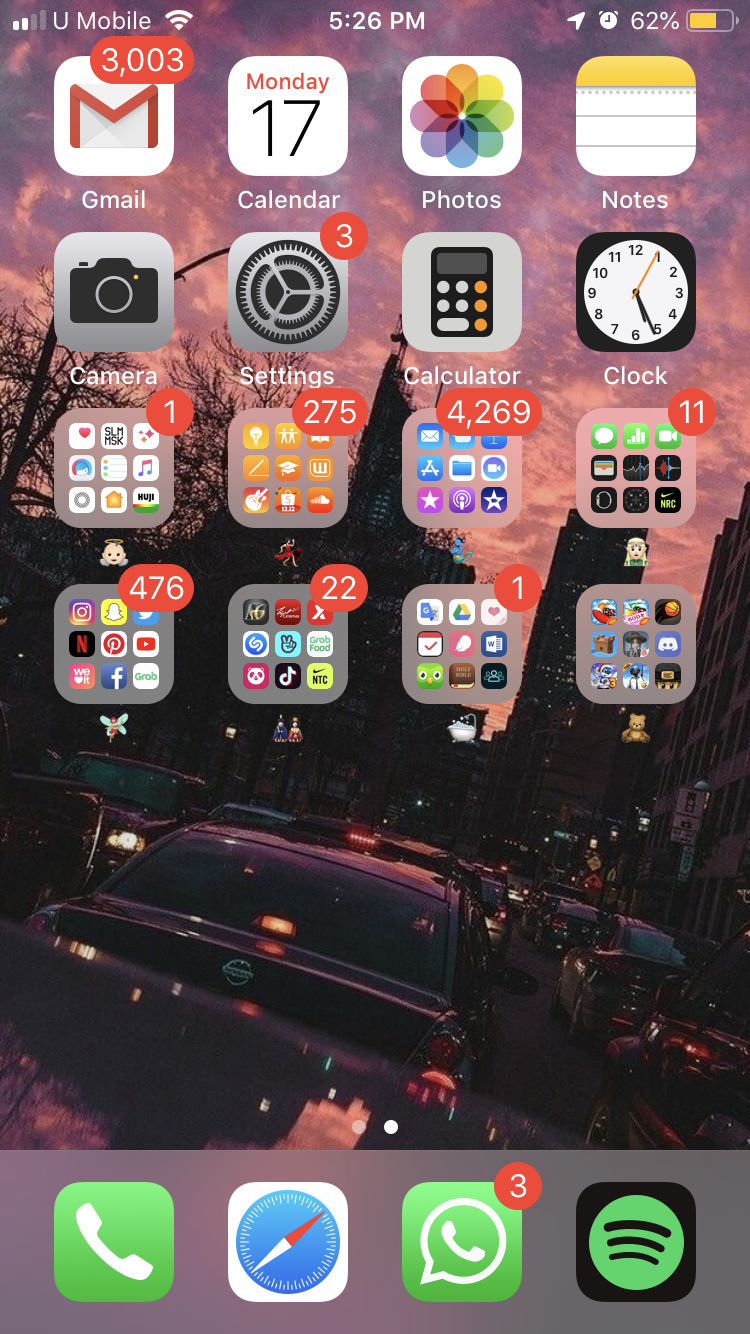Open the Settings app

tap(288, 292)
